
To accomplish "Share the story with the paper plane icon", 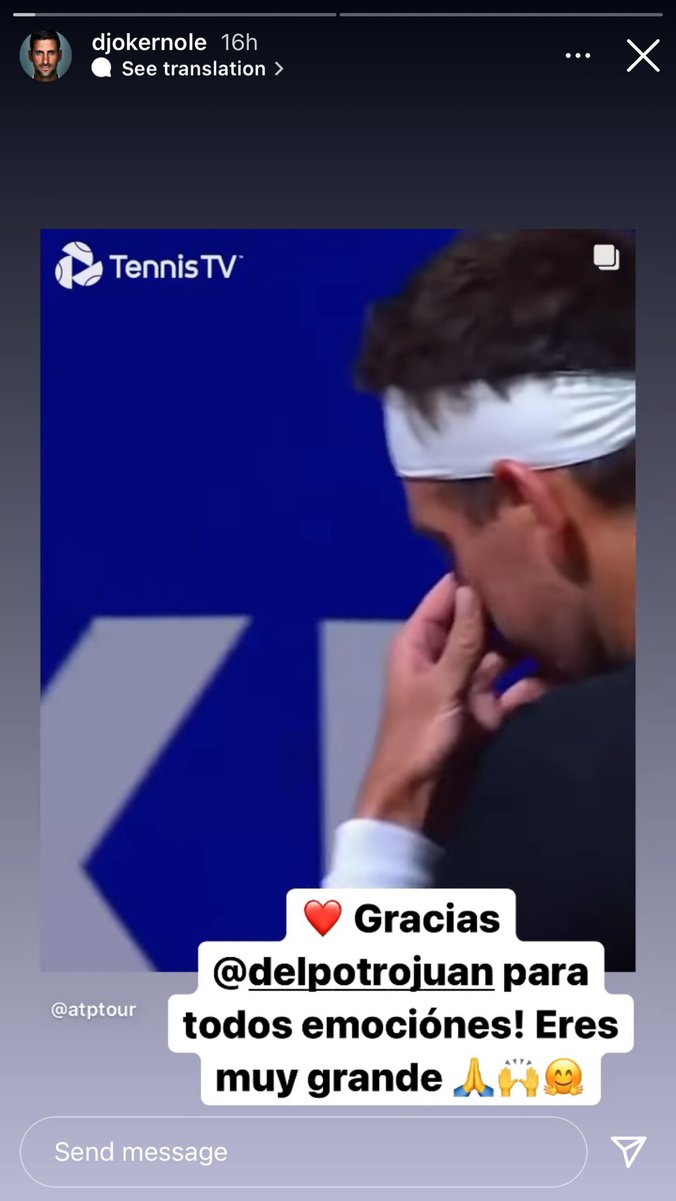I will (628, 1152).
